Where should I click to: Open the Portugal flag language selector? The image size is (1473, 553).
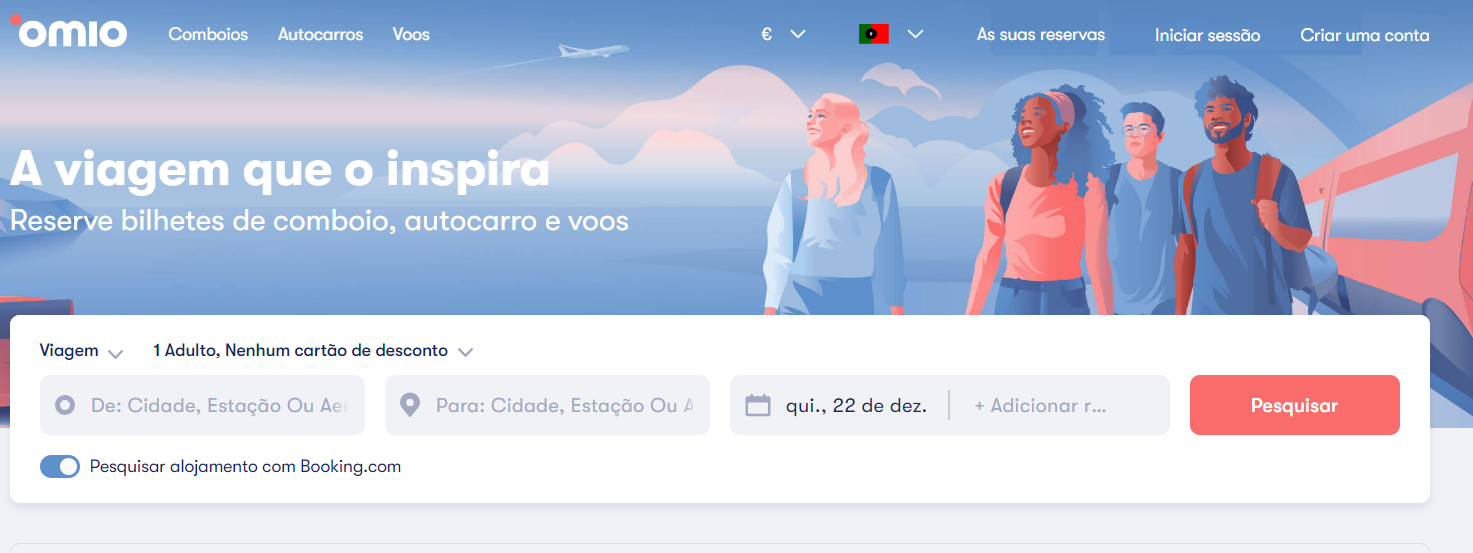point(890,34)
